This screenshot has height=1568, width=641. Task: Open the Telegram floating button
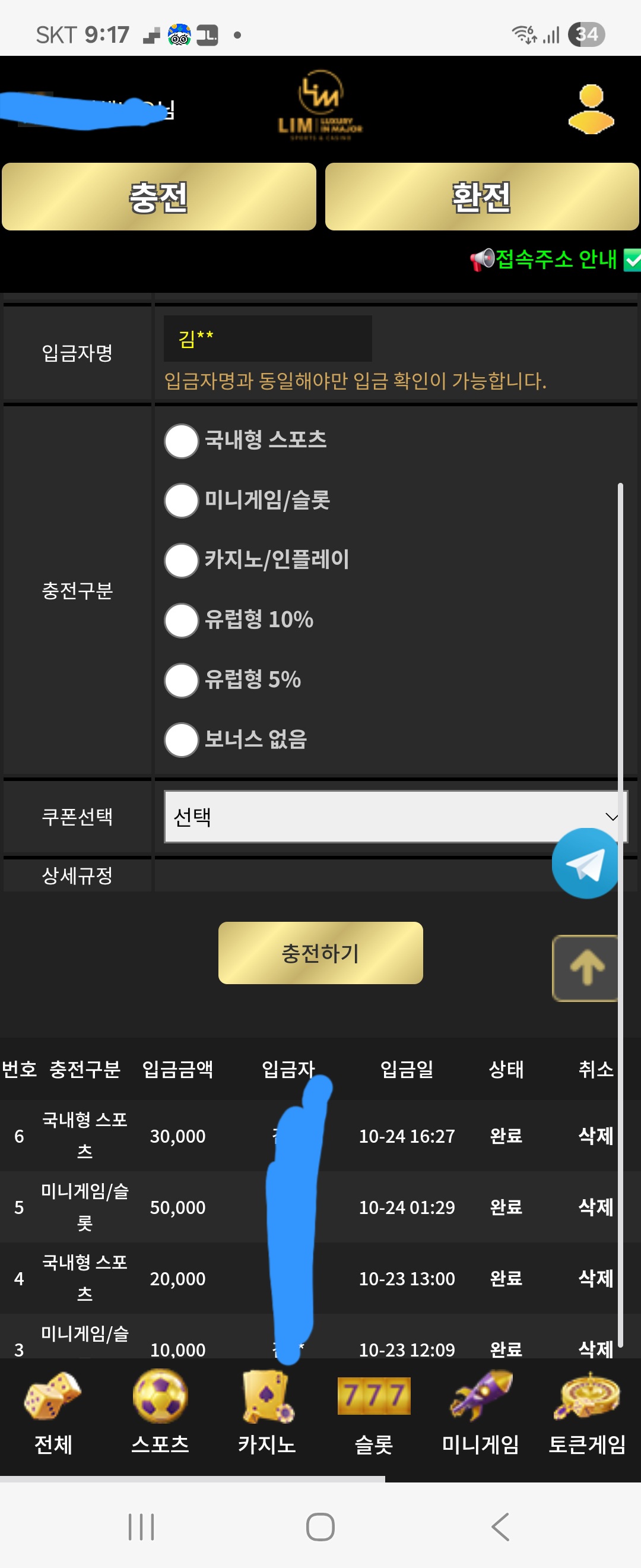coord(585,863)
